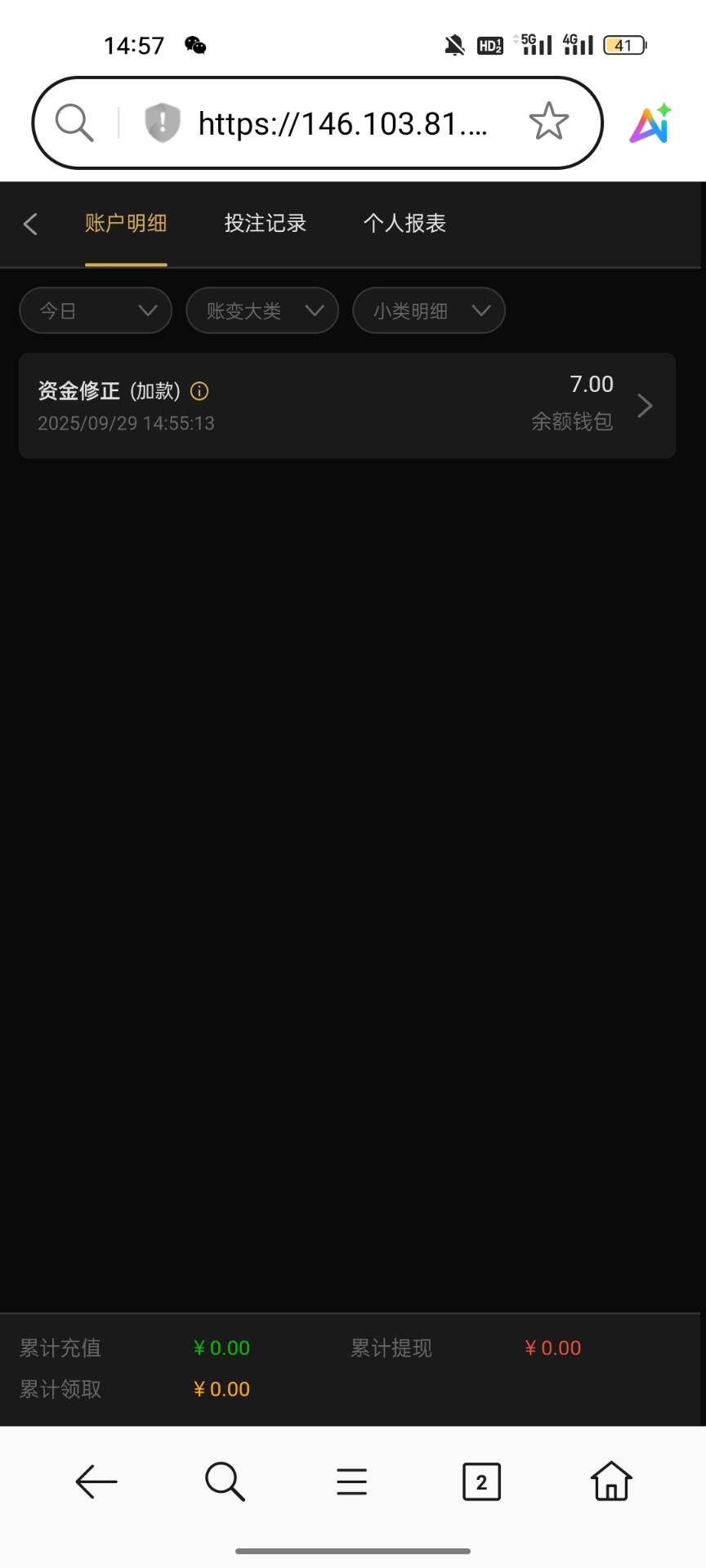706x1568 pixels.
Task: Open the browser menu
Action: click(352, 1481)
